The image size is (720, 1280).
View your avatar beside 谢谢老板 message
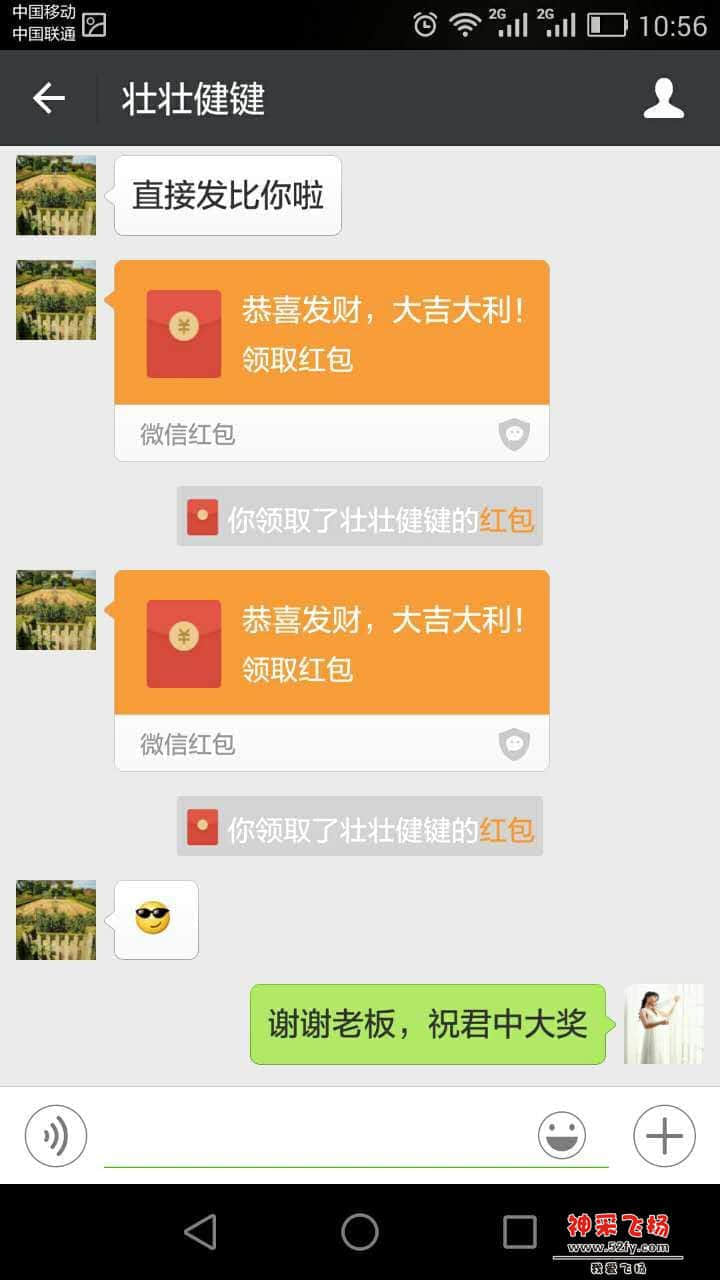[664, 1024]
